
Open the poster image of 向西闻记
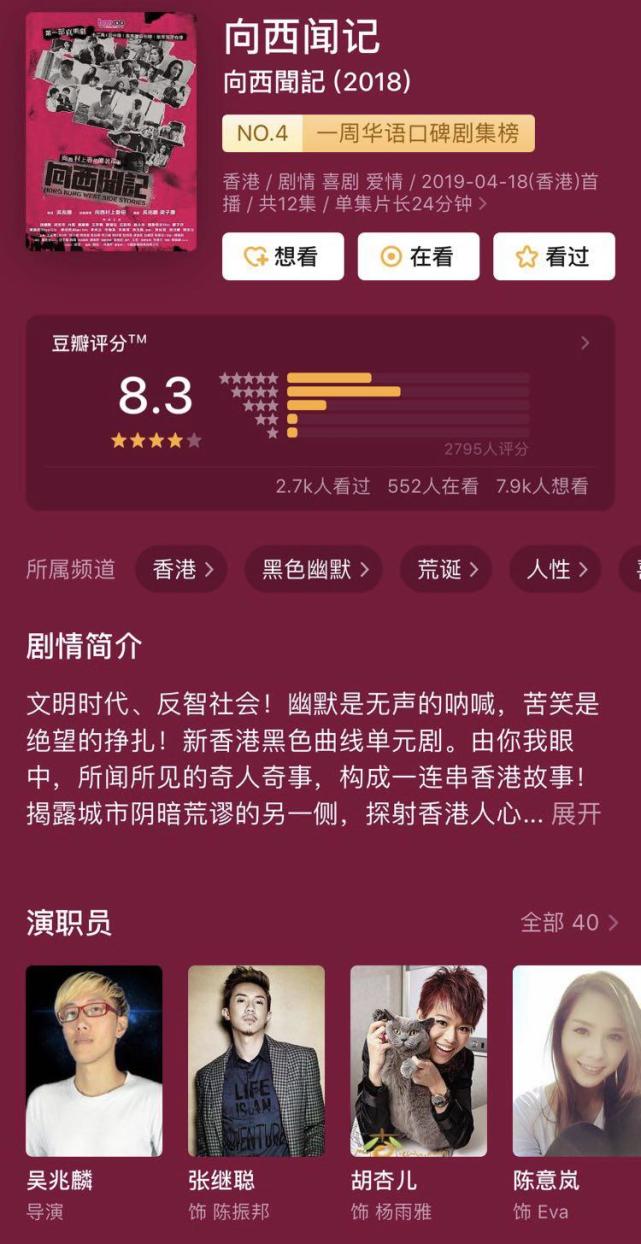110,131
